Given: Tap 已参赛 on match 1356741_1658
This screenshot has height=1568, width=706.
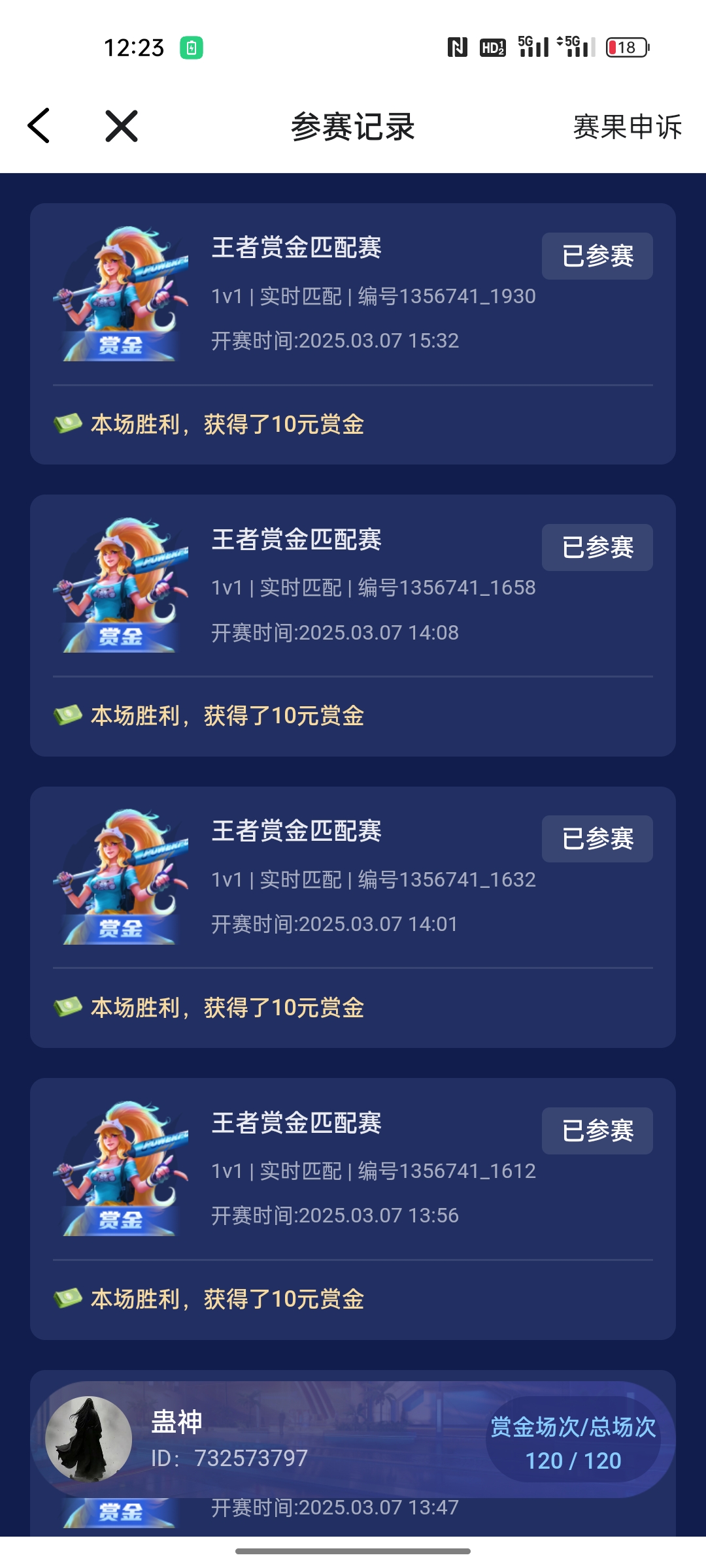Looking at the screenshot, I should 597,547.
